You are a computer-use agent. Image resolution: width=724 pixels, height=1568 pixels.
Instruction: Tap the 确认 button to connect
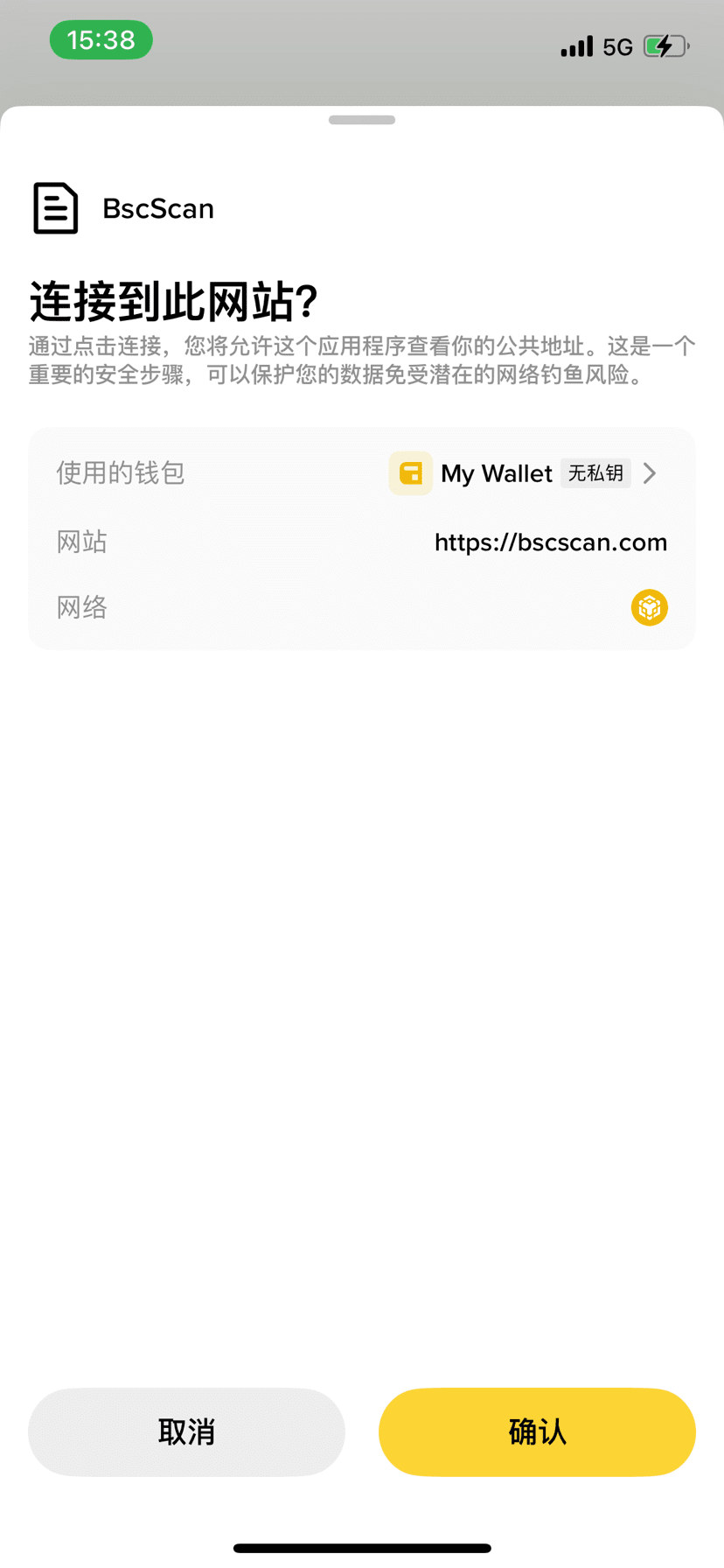(x=537, y=1432)
